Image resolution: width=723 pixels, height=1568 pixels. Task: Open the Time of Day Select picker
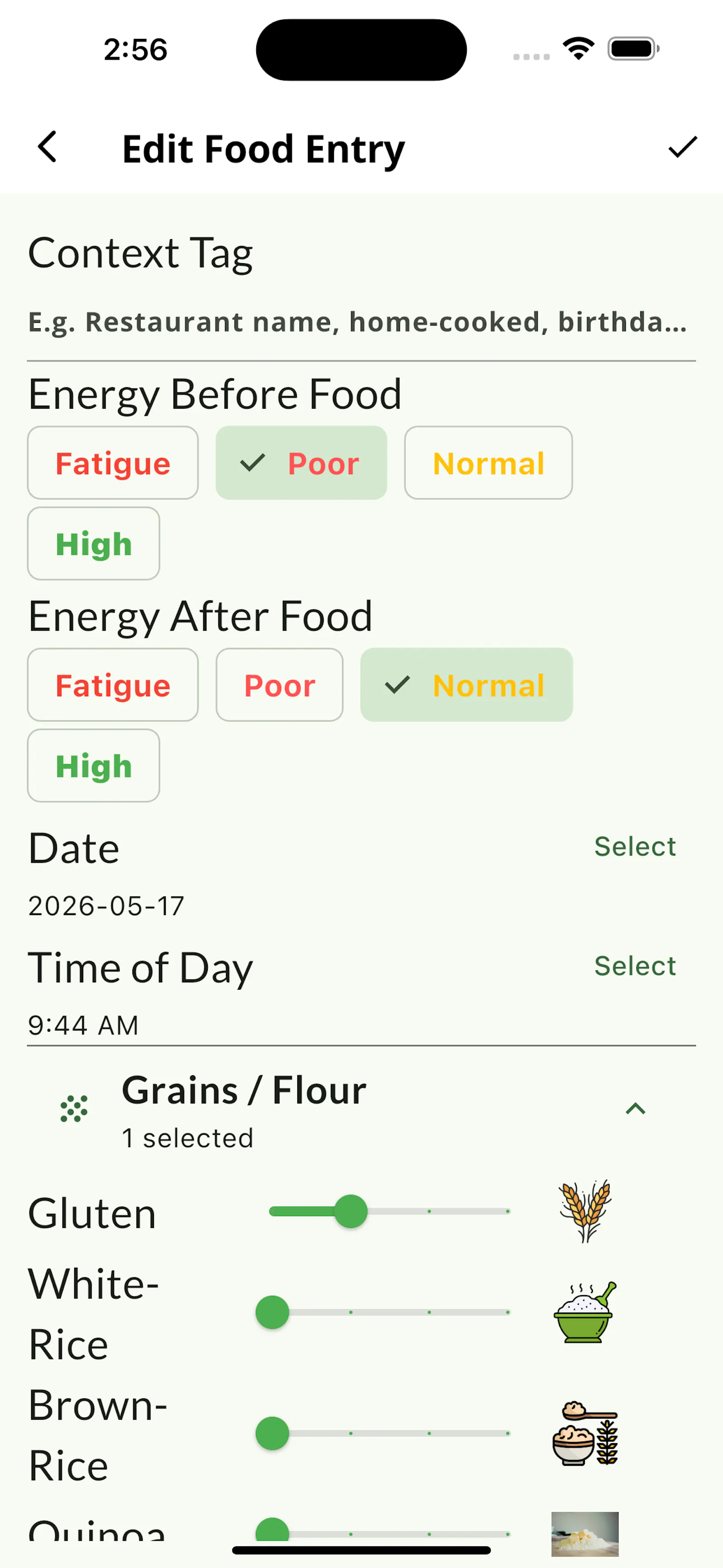[x=635, y=966]
